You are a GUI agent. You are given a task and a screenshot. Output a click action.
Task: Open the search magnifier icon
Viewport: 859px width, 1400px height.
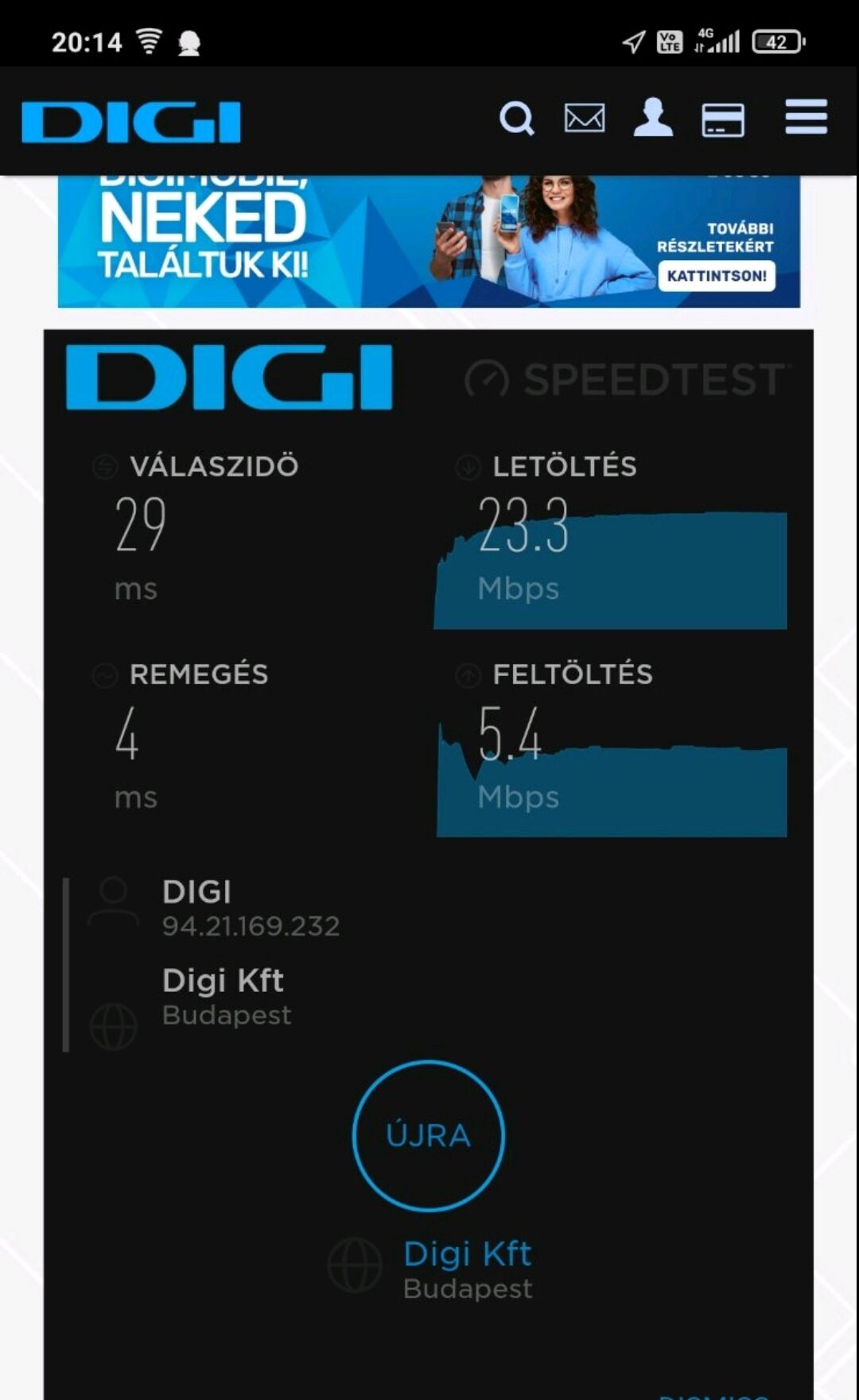pyautogui.click(x=517, y=119)
